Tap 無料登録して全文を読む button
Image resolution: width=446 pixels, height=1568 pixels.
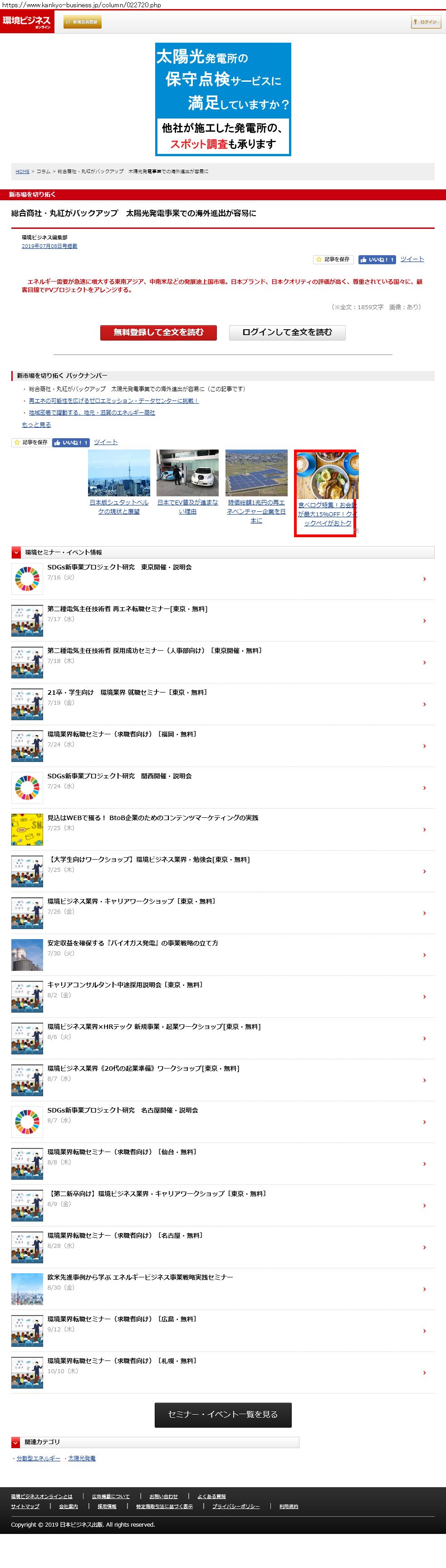click(158, 332)
